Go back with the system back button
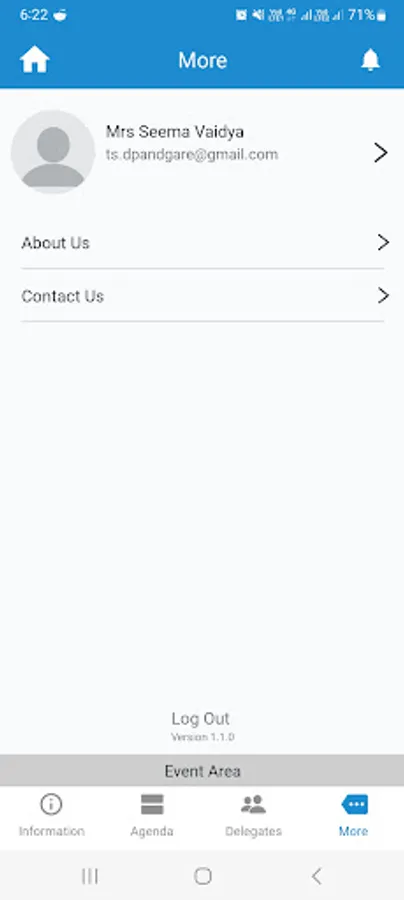This screenshot has width=404, height=900. pyautogui.click(x=316, y=876)
